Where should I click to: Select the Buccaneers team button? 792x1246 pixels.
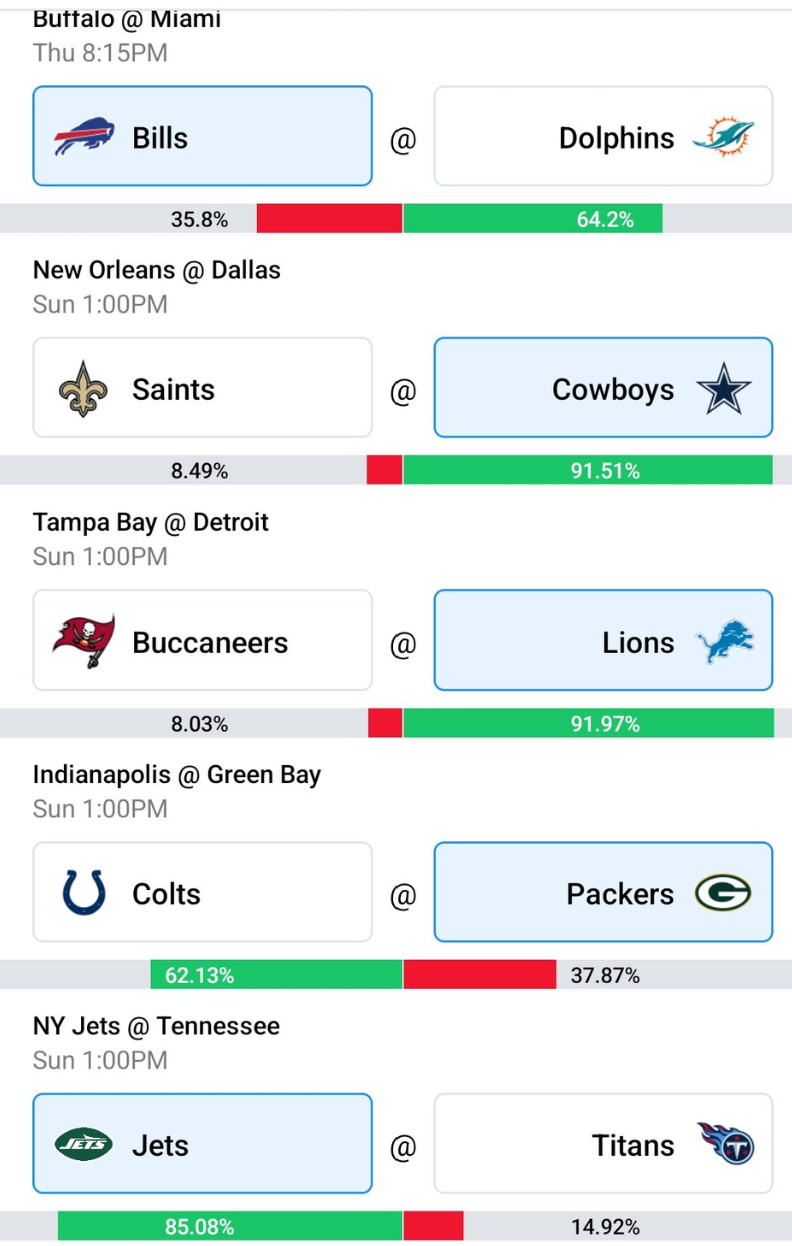click(x=202, y=641)
